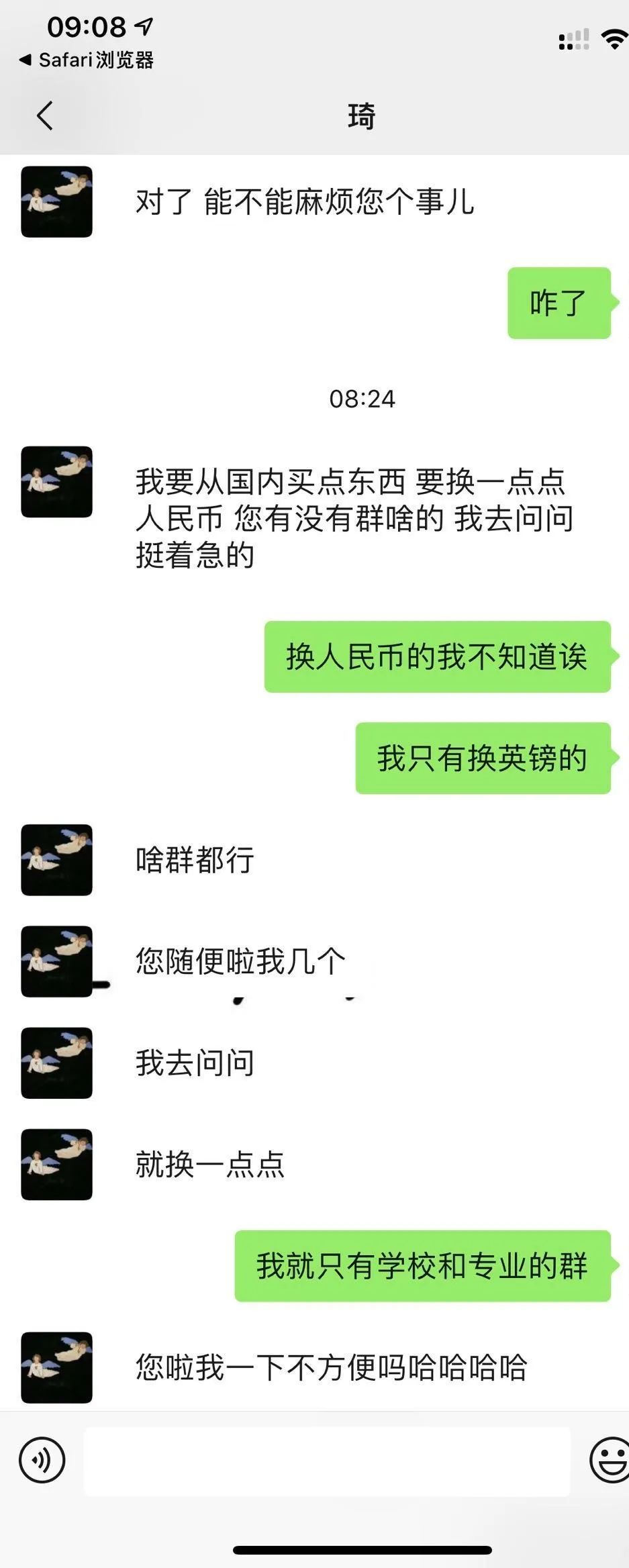Switch to voice message input
The image size is (629, 1568).
pyautogui.click(x=42, y=1460)
